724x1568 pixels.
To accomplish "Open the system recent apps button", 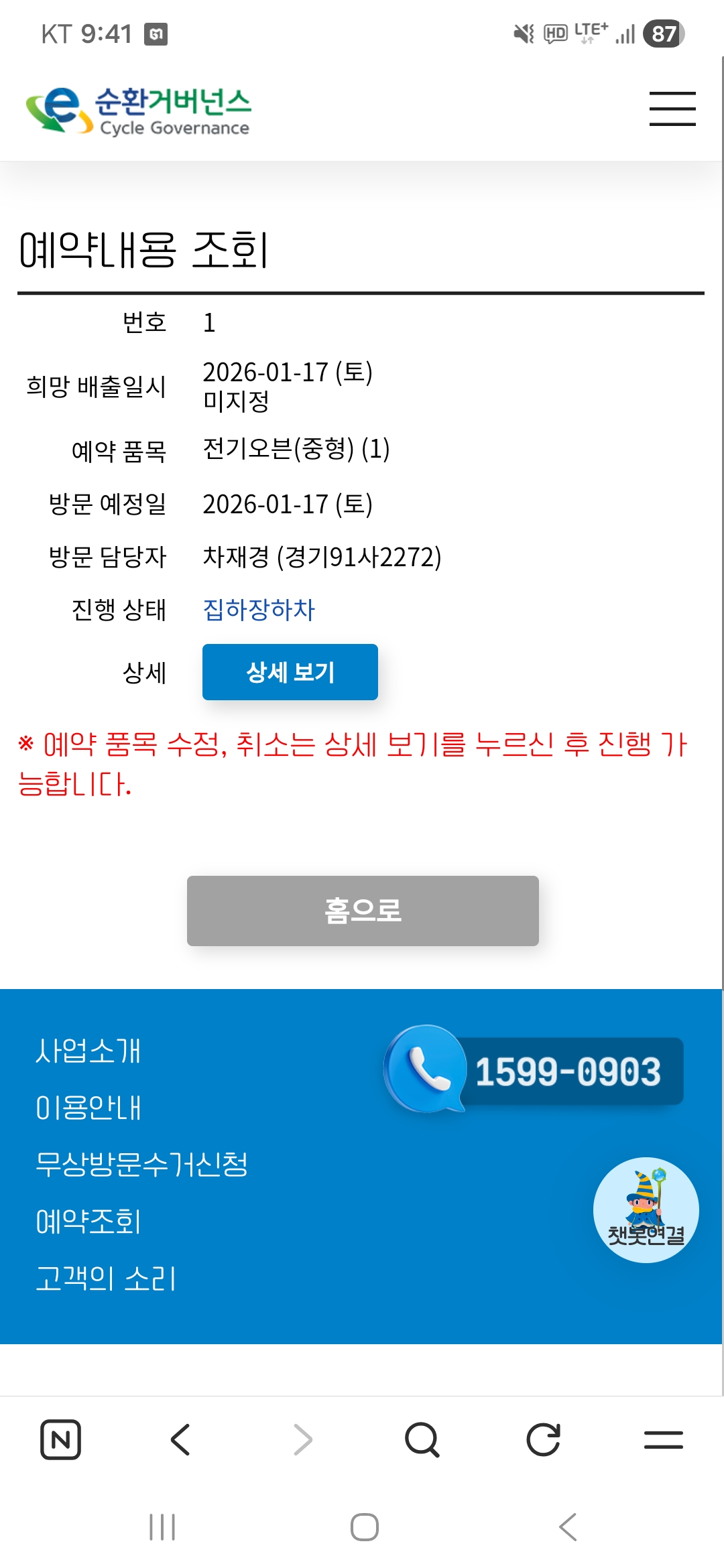I will pyautogui.click(x=162, y=1527).
